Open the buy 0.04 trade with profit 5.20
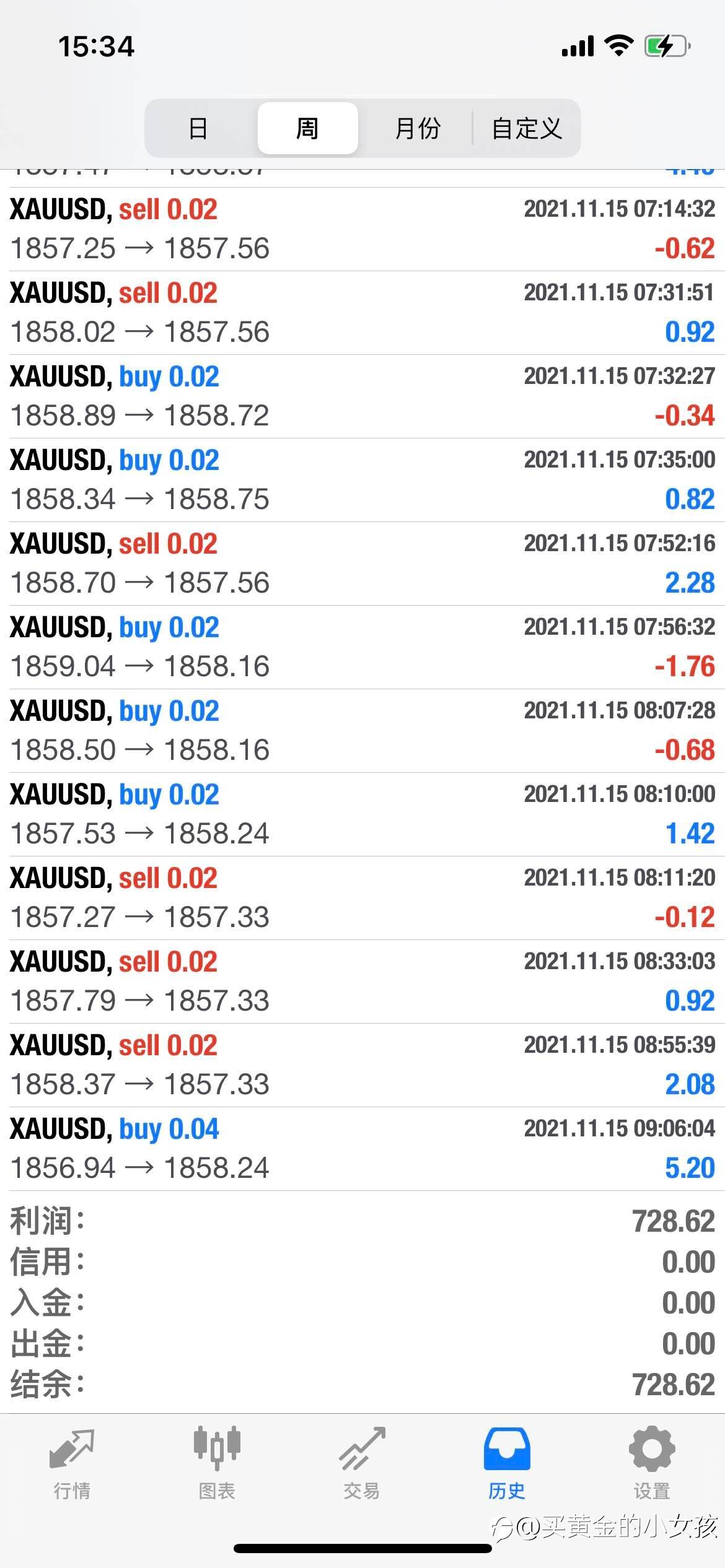725x1568 pixels. click(362, 1149)
